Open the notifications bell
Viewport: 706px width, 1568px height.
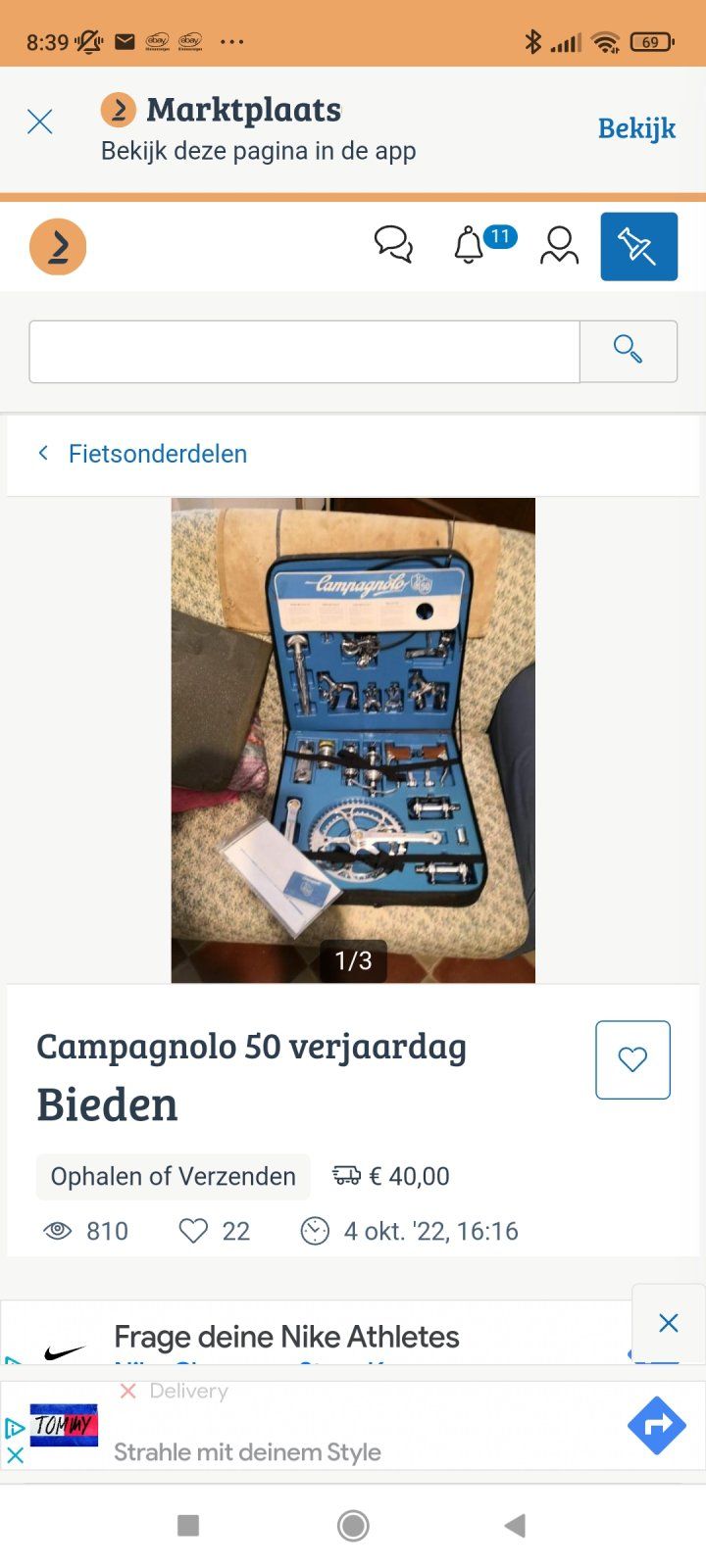pyautogui.click(x=469, y=245)
